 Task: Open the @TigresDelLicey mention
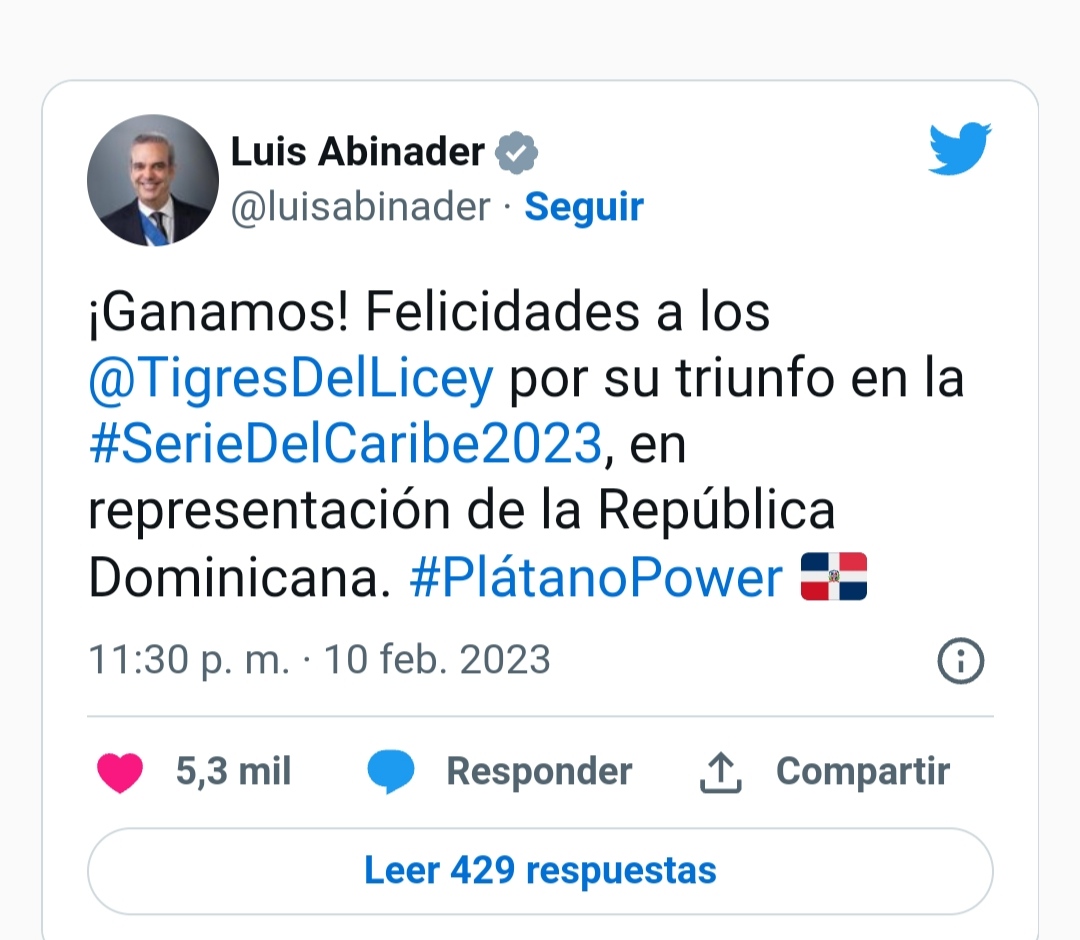[x=291, y=379]
